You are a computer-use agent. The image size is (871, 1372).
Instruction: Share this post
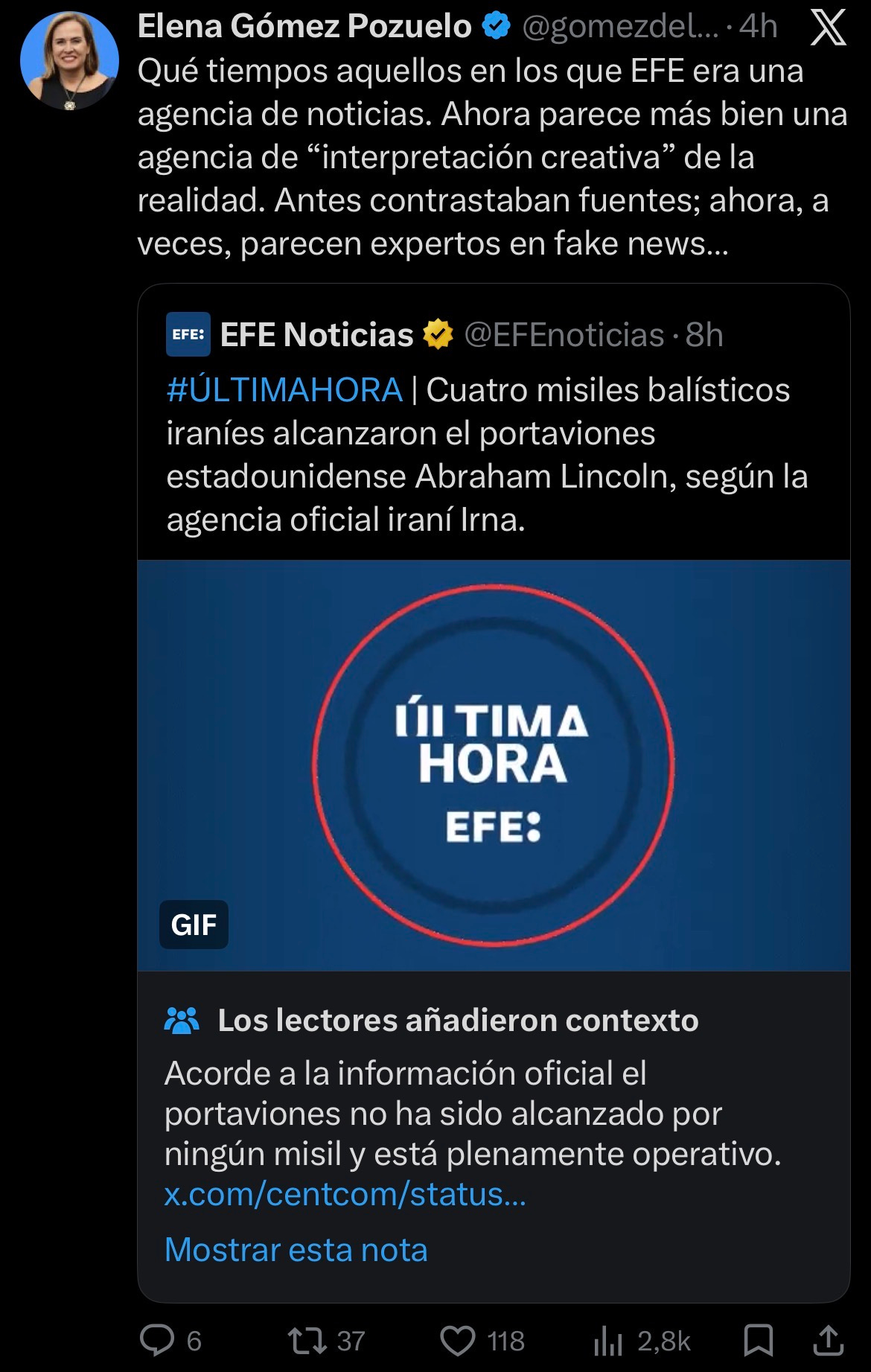pos(828,1341)
